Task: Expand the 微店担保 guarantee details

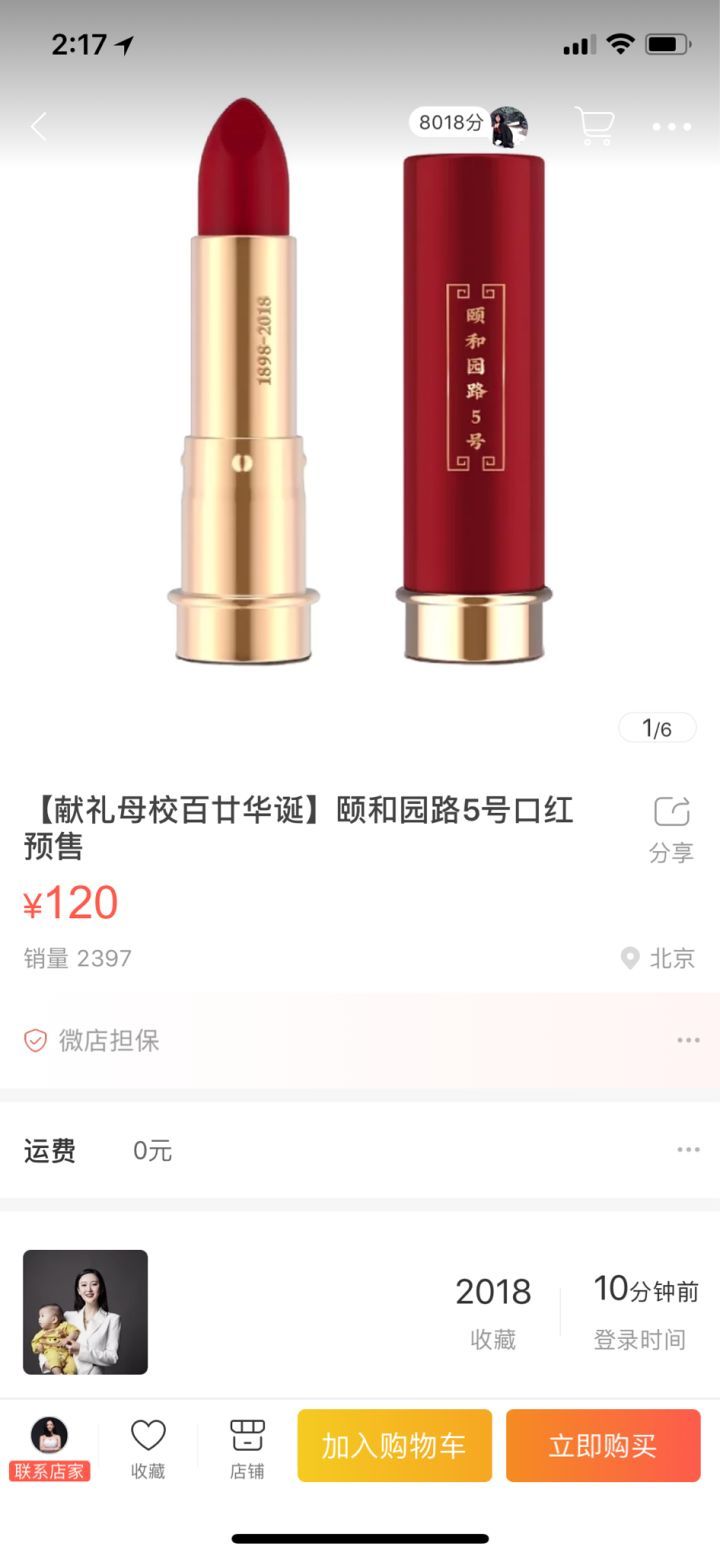Action: 688,1040
